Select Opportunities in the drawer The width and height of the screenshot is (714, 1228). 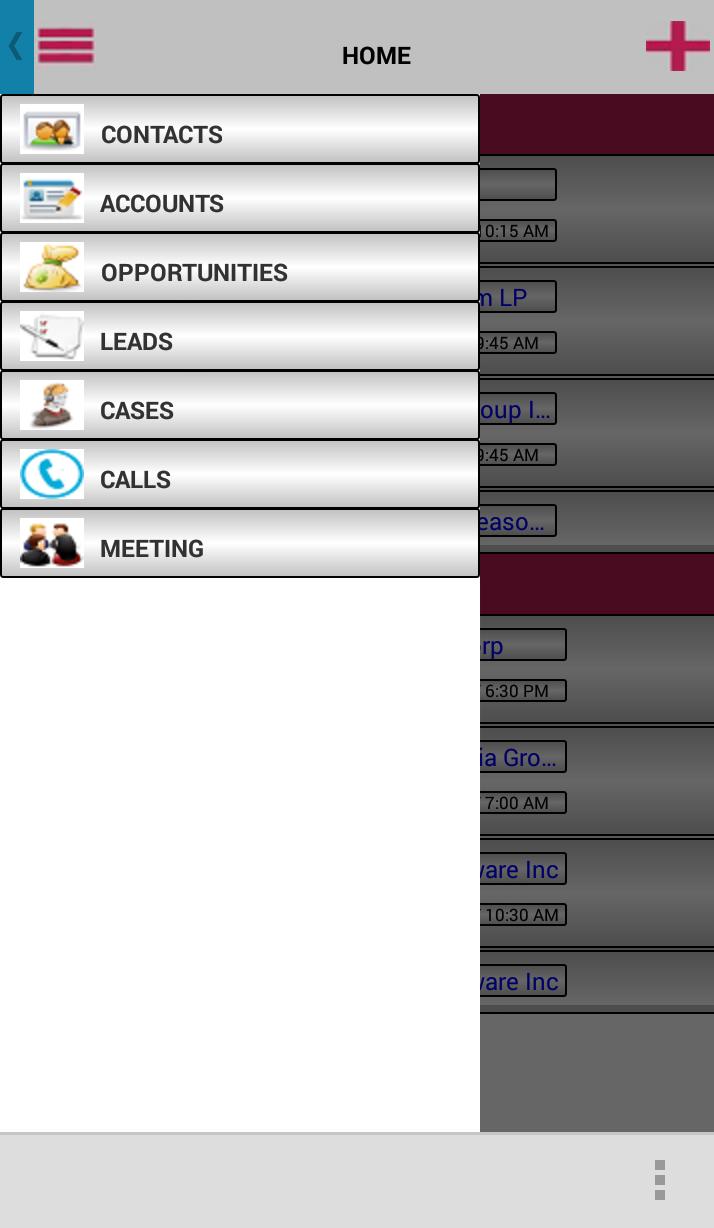pos(240,270)
